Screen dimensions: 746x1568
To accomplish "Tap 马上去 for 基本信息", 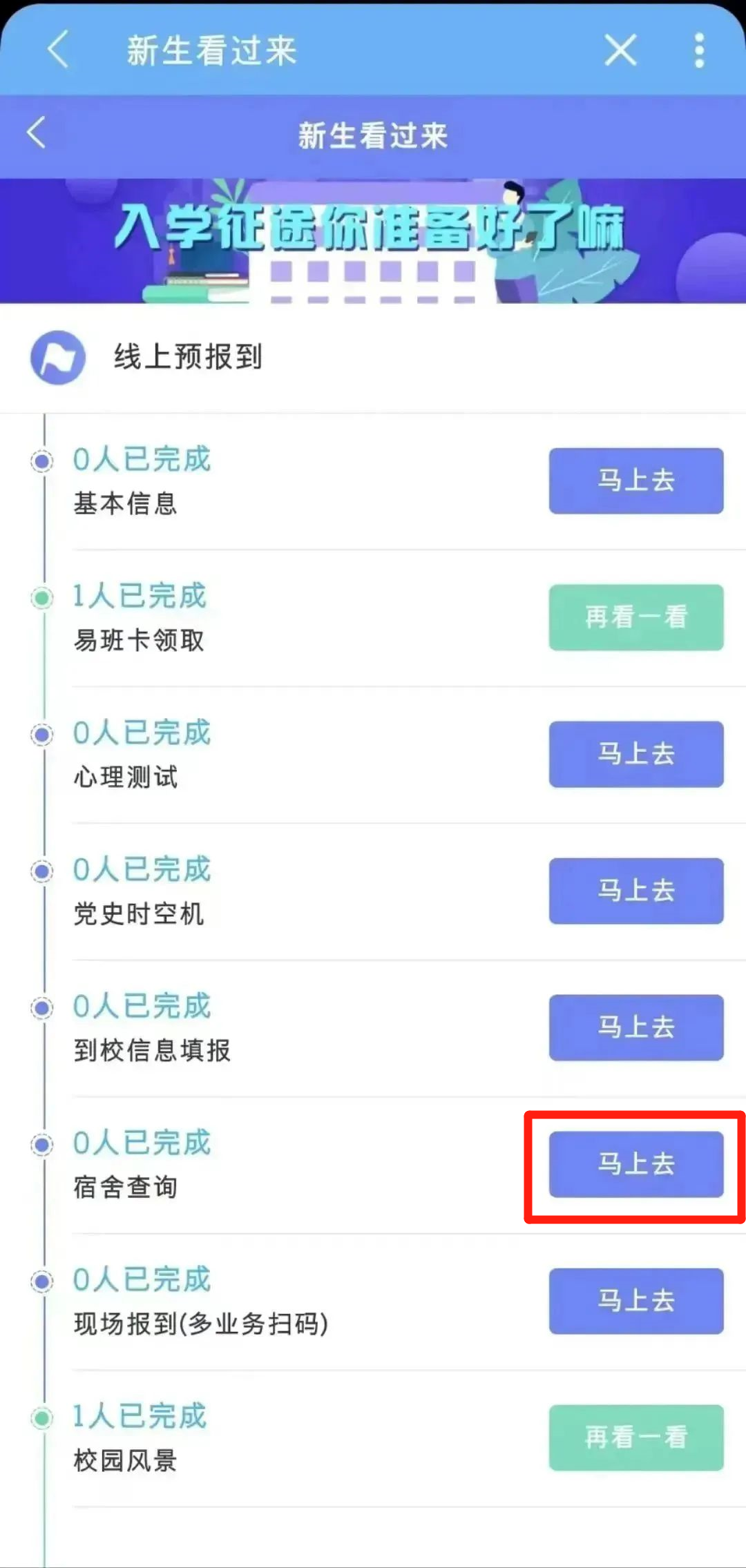I will coord(635,481).
